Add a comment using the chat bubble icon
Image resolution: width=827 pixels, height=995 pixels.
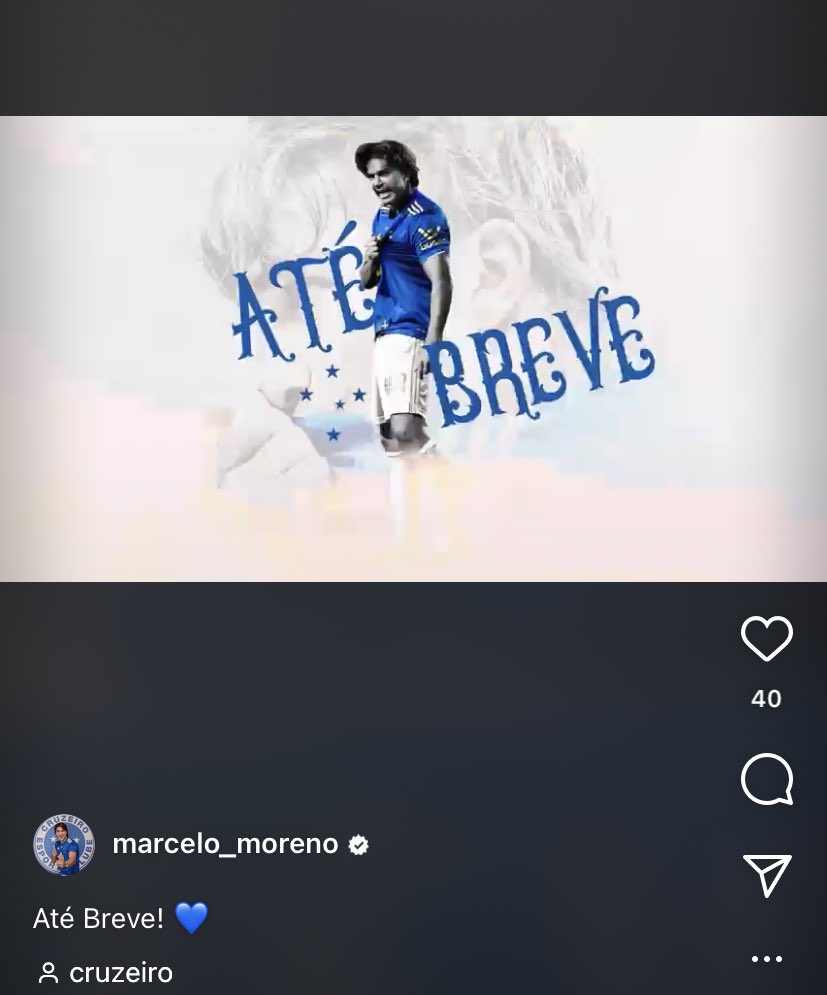[766, 779]
